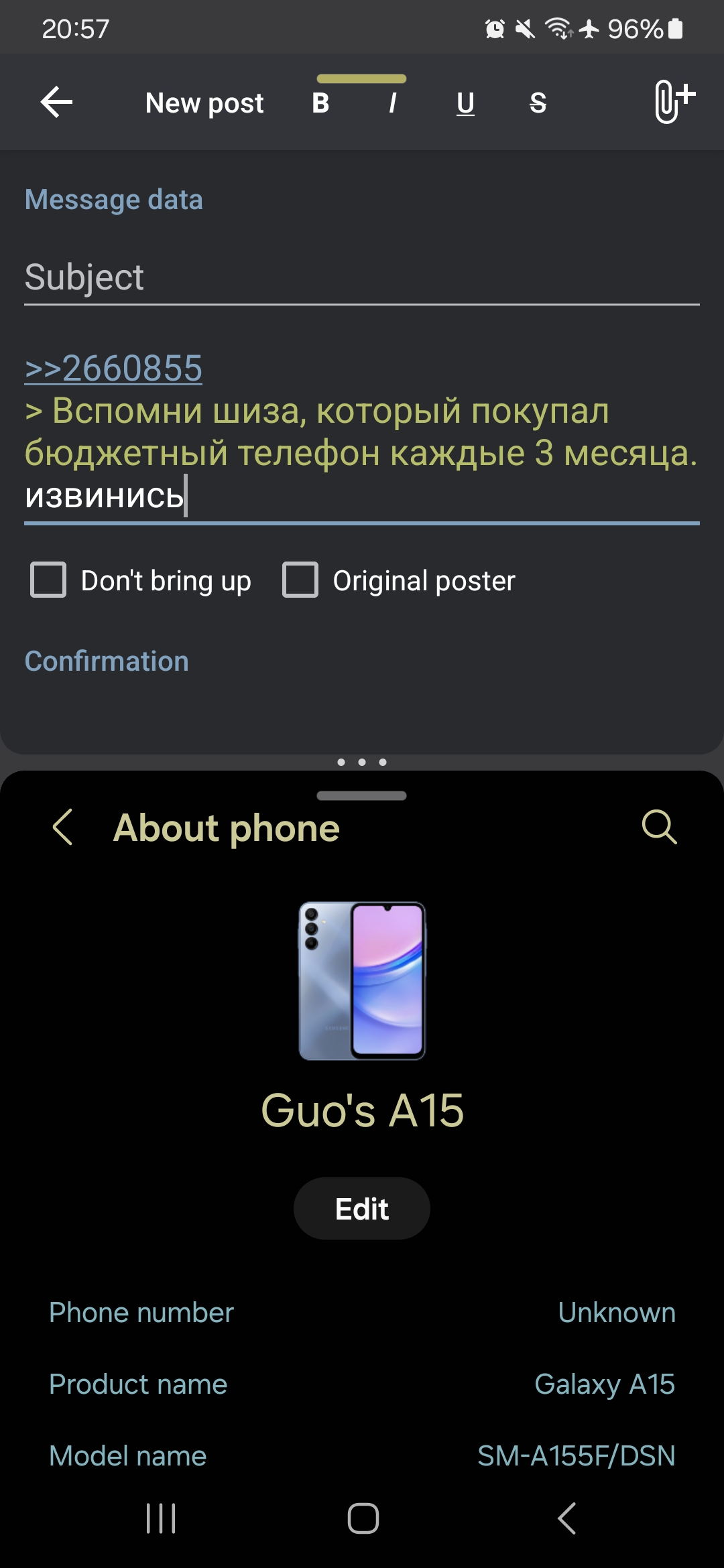Open recent apps from navigation bar
The width and height of the screenshot is (724, 1568).
coord(161,1518)
